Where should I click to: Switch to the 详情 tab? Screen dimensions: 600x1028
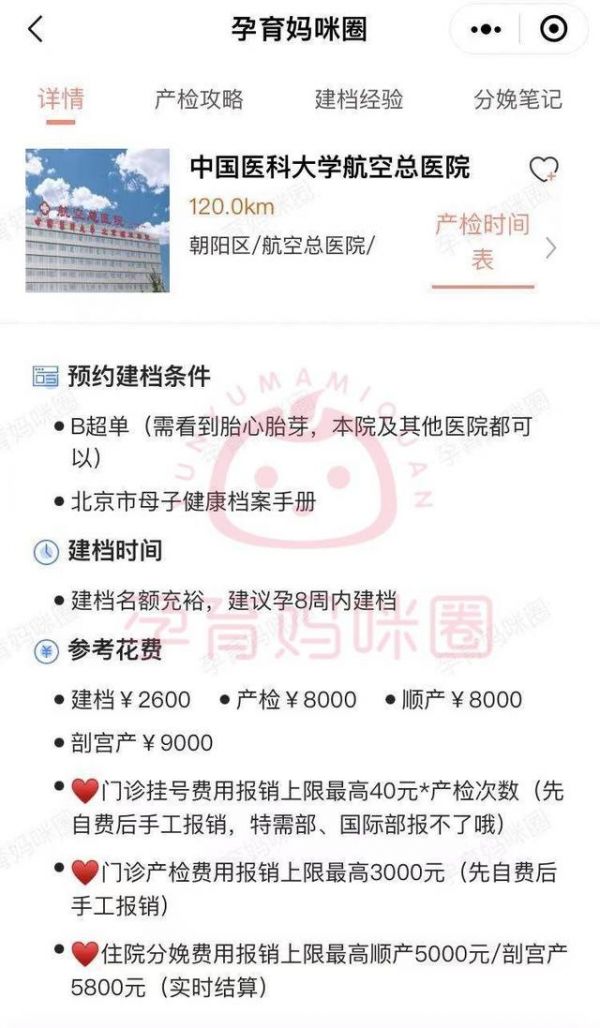click(x=61, y=99)
